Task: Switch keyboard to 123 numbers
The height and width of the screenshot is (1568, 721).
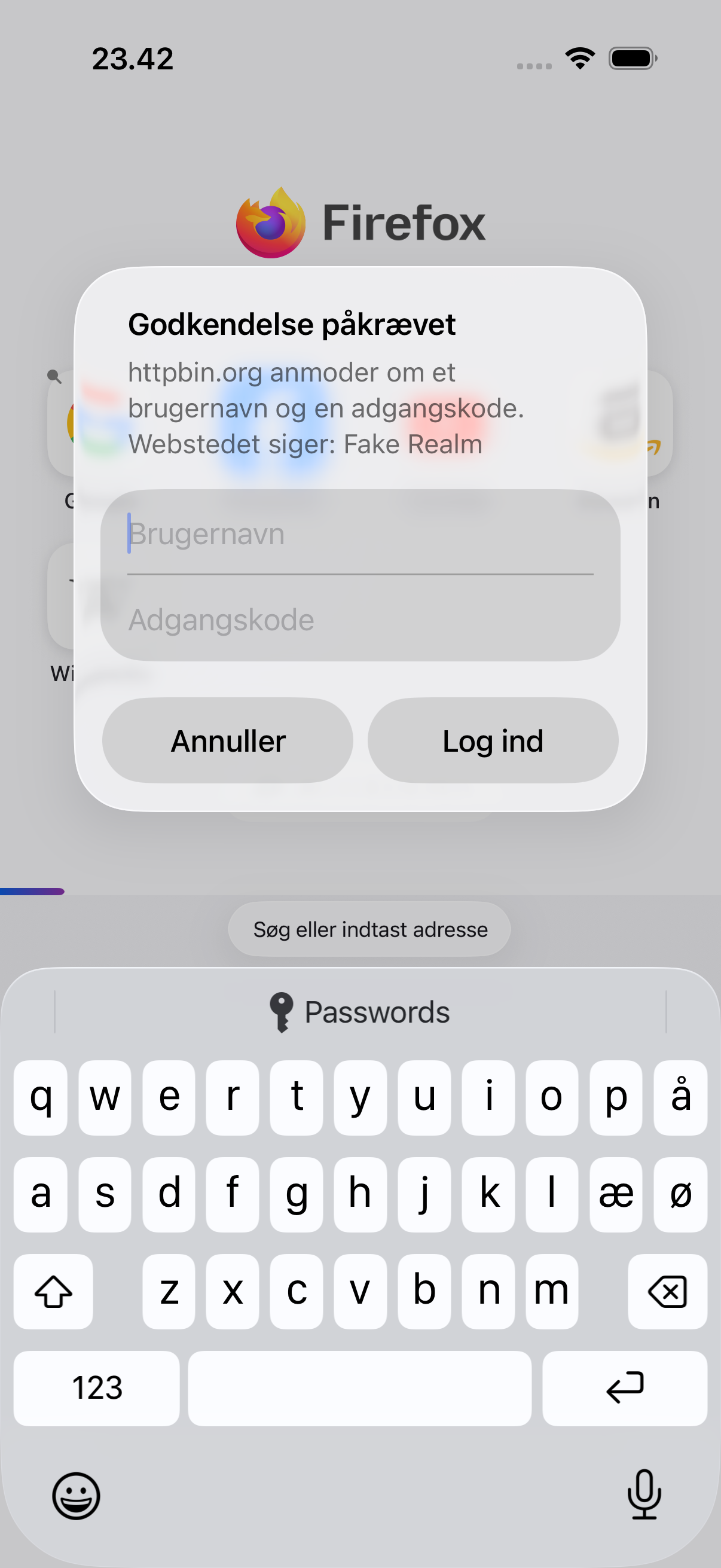Action: coord(97,1388)
